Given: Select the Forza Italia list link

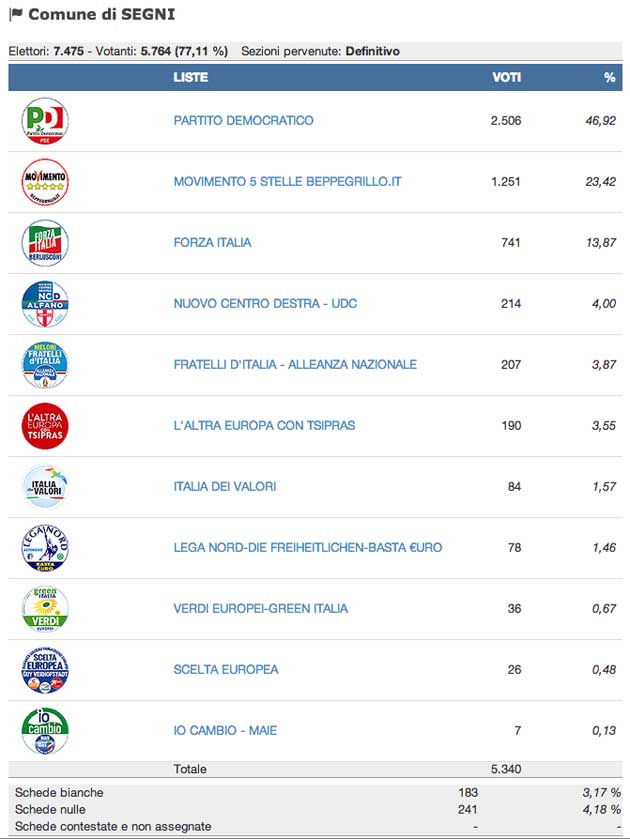Looking at the screenshot, I should tap(212, 242).
